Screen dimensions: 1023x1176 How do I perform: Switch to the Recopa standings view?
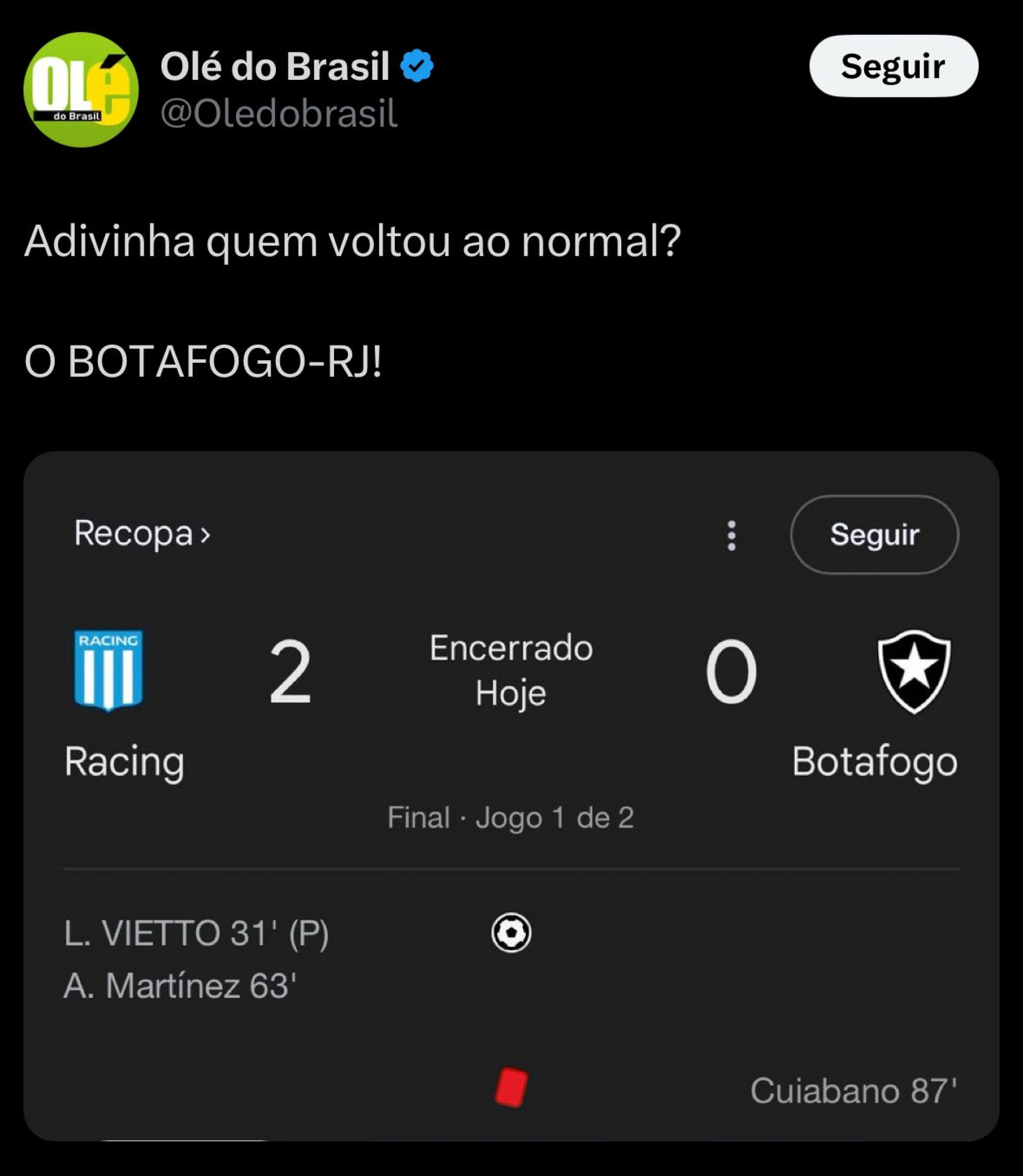(x=134, y=536)
